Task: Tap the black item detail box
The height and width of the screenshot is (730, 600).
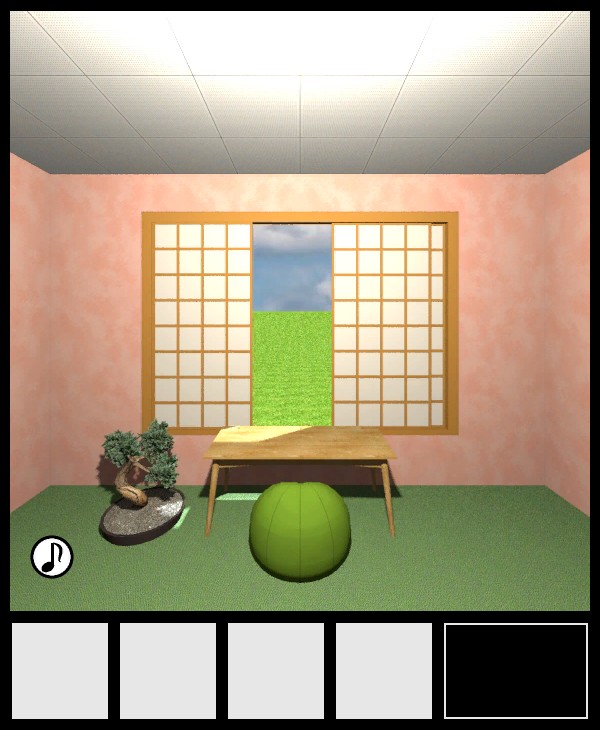Action: coord(516,671)
